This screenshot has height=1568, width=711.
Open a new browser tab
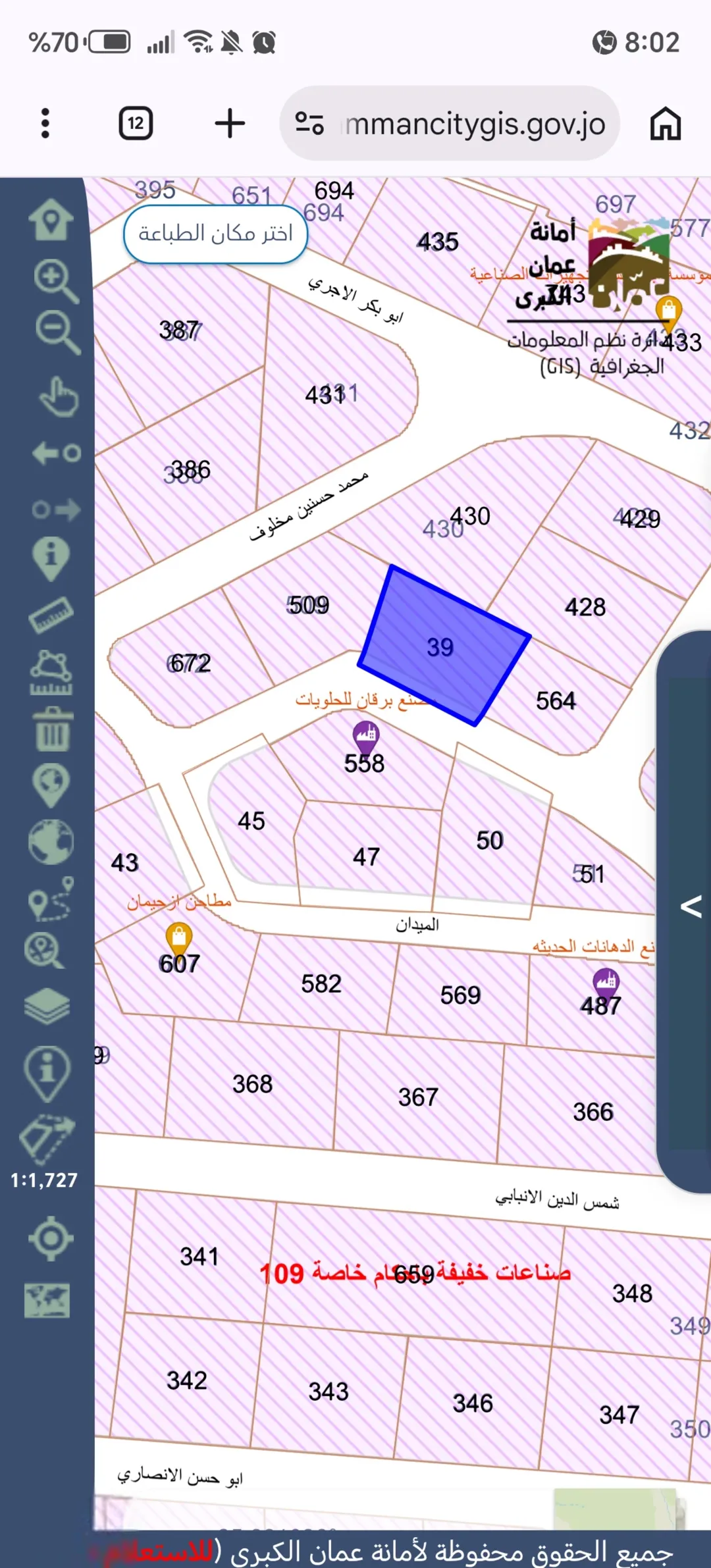click(x=230, y=123)
